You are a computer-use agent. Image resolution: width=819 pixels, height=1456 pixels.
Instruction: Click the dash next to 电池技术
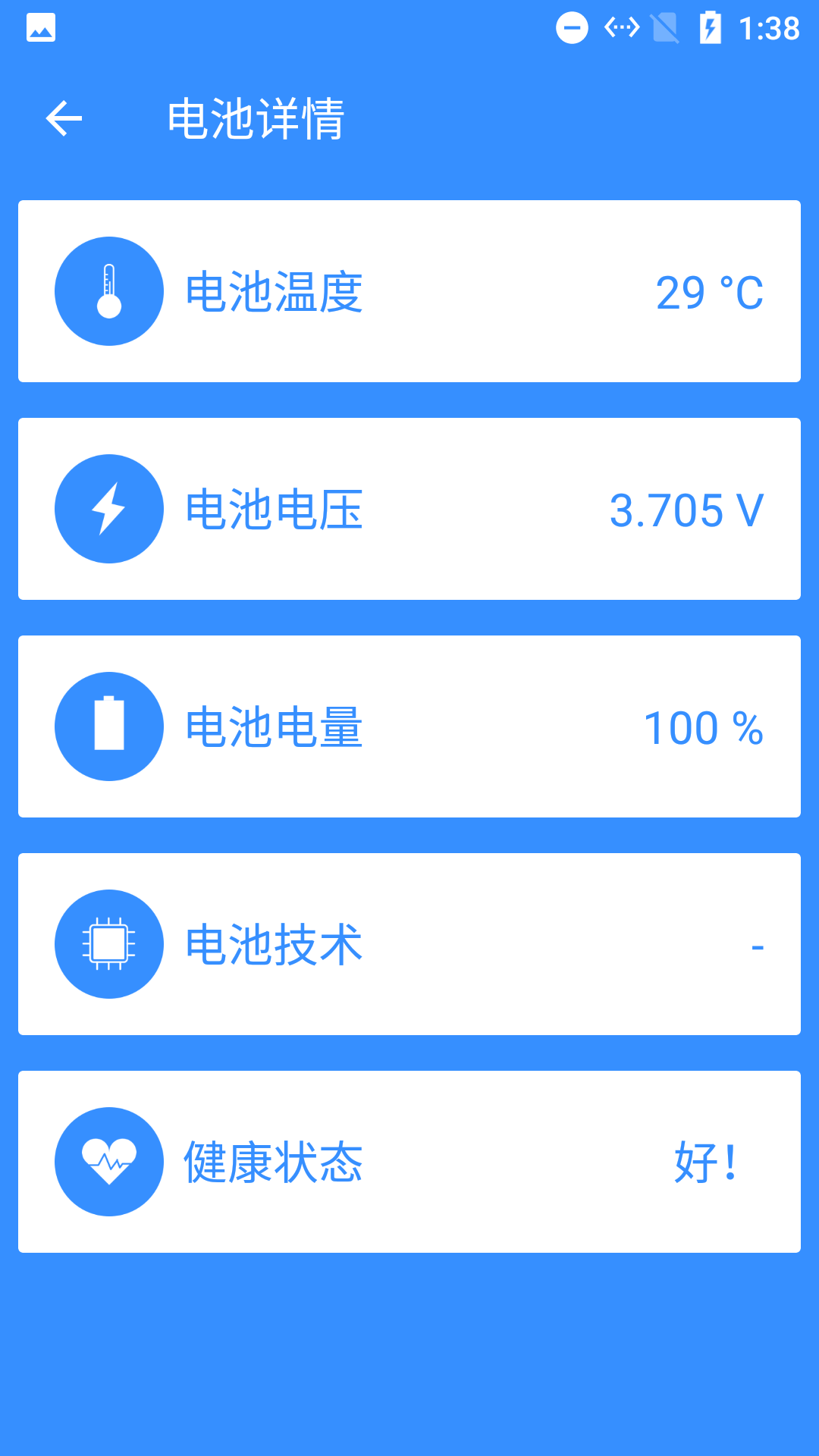(x=755, y=946)
